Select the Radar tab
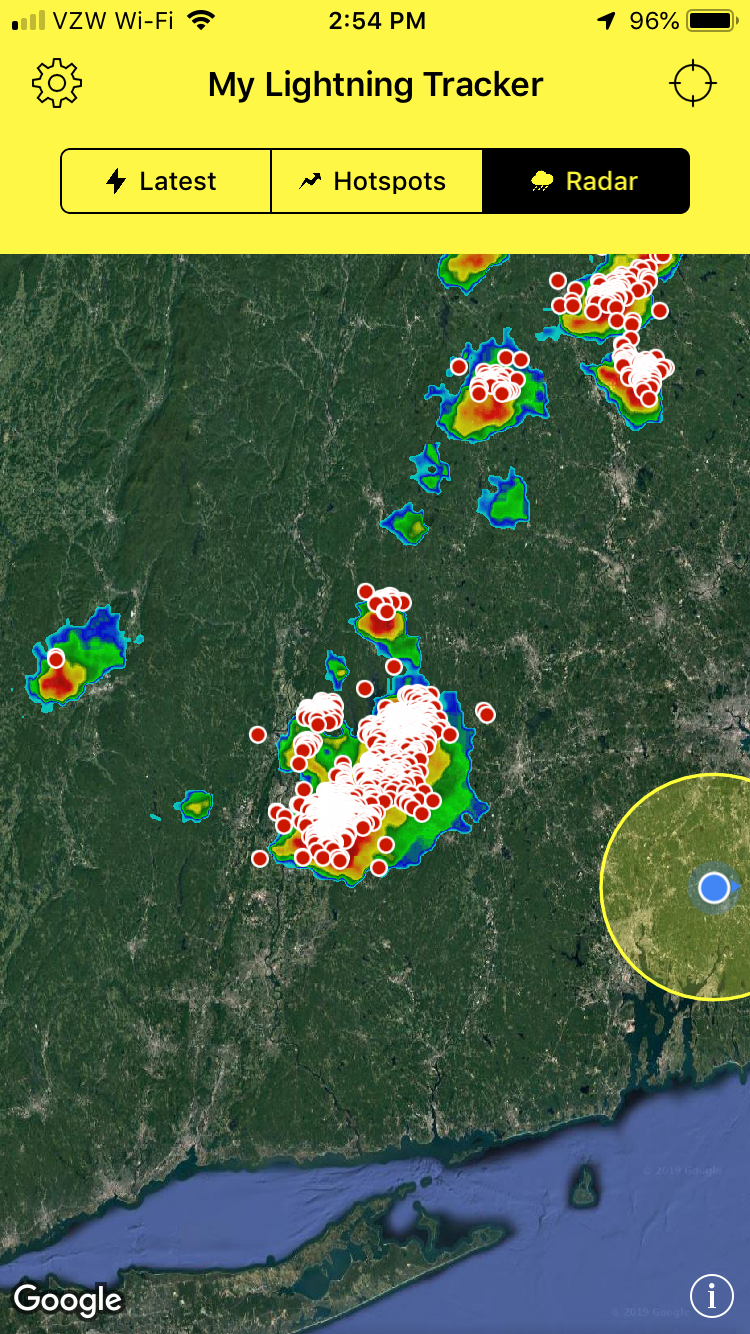The height and width of the screenshot is (1334, 750). (586, 181)
